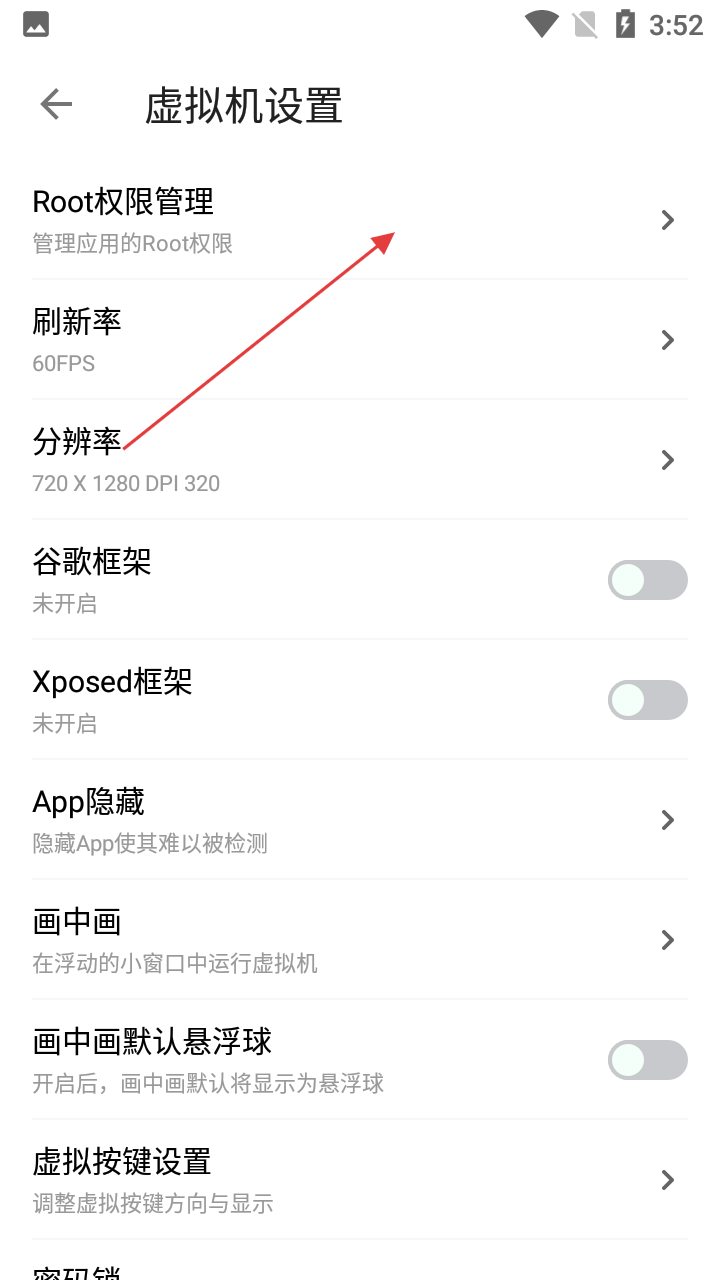The height and width of the screenshot is (1280, 720).
Task: Turn on Xposed框架 switch
Action: [647, 700]
